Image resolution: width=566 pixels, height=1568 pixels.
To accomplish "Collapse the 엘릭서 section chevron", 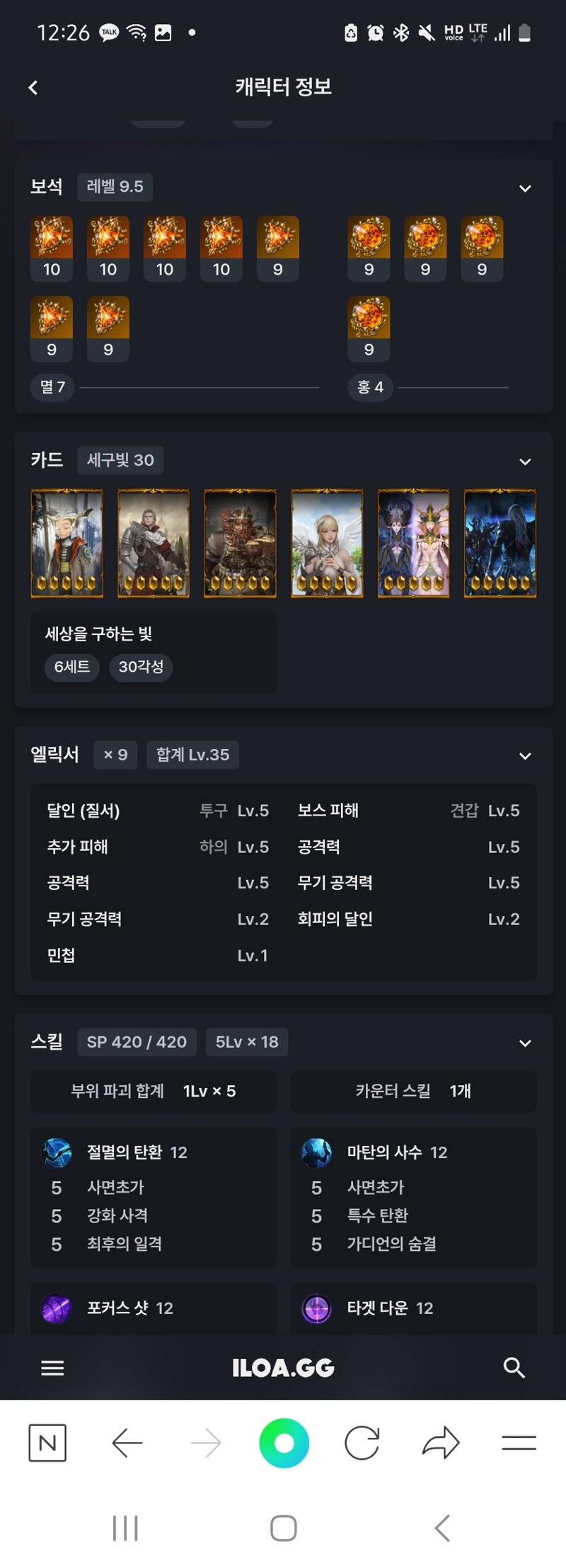I will (x=525, y=756).
